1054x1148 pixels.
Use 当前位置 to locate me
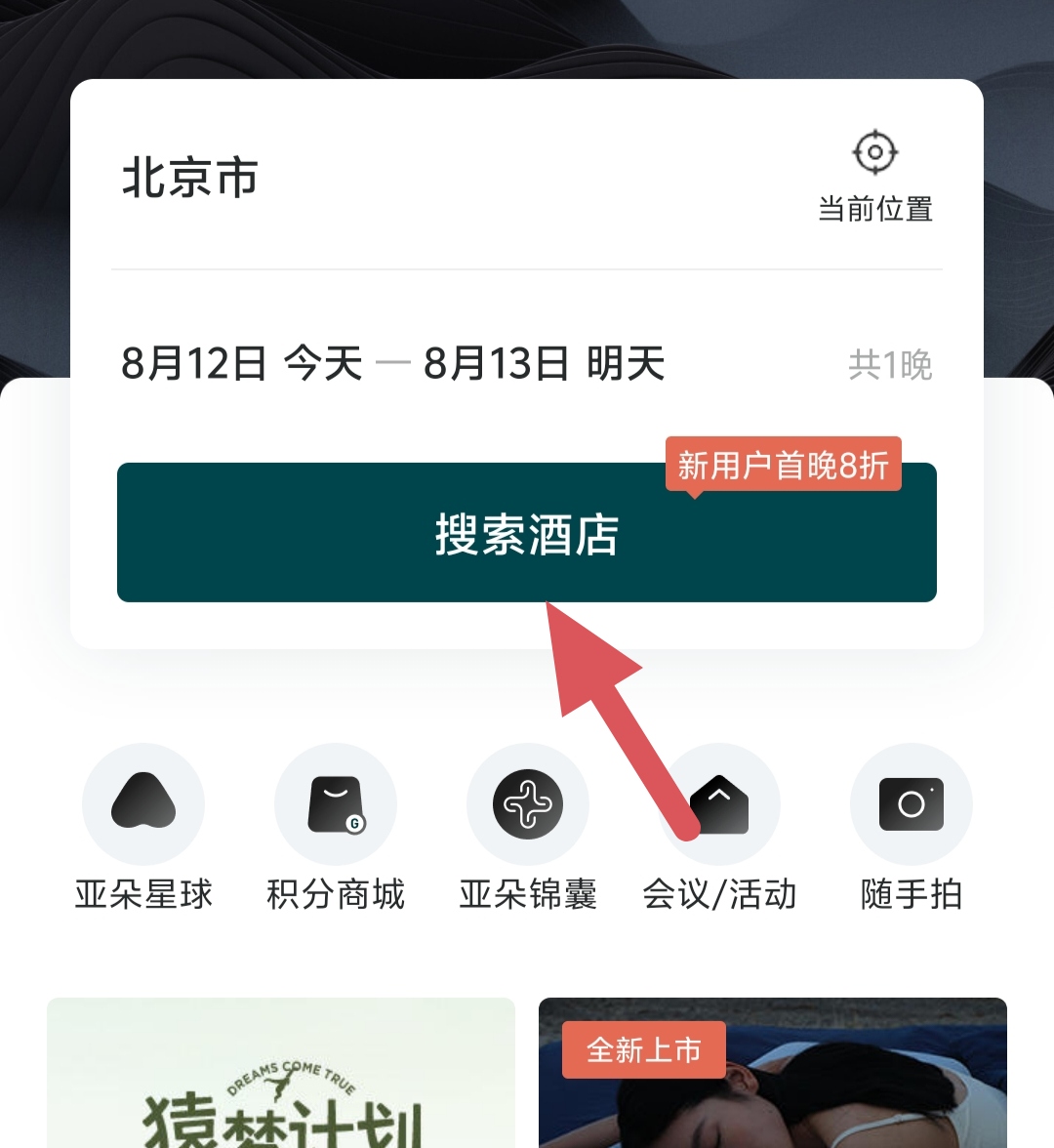pyautogui.click(x=874, y=177)
